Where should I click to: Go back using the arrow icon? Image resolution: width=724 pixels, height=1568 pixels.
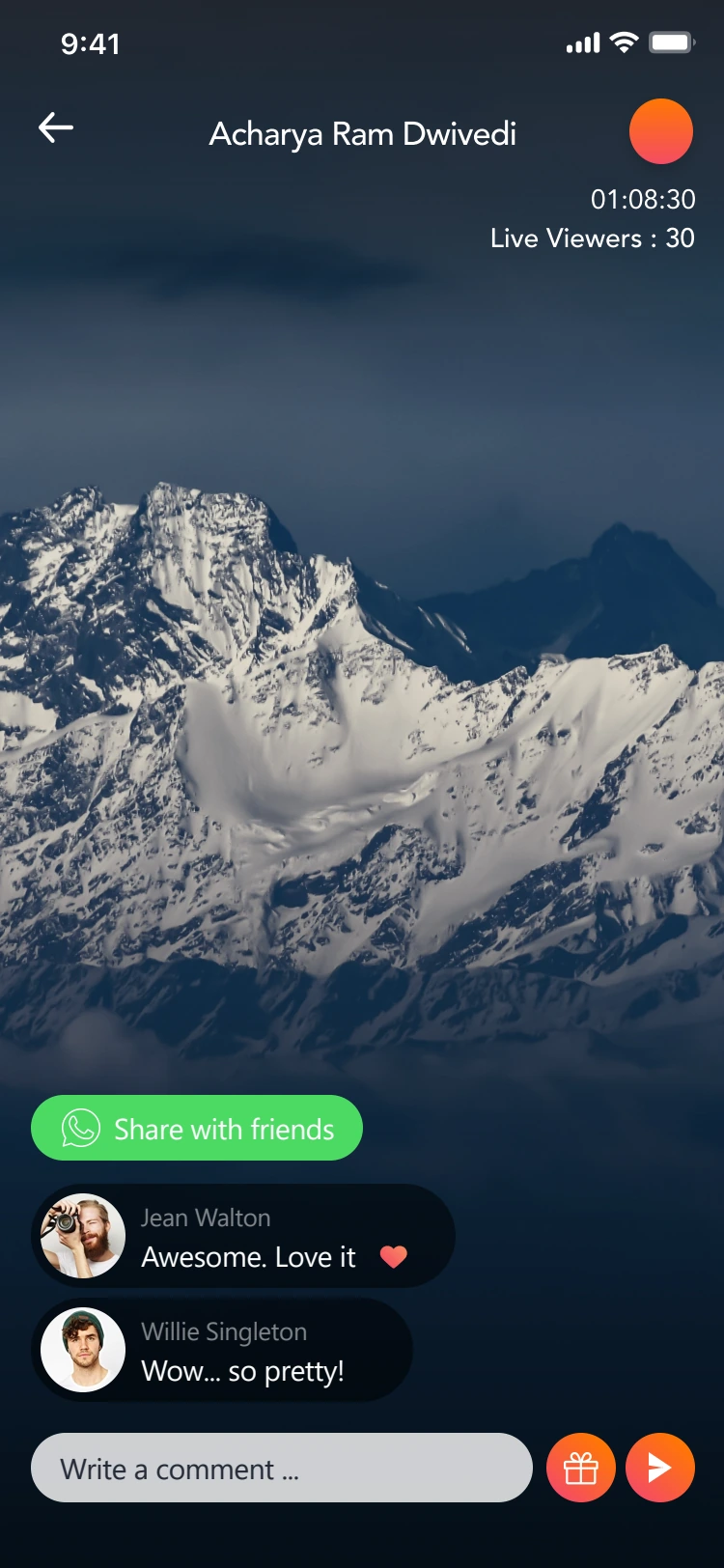56,127
